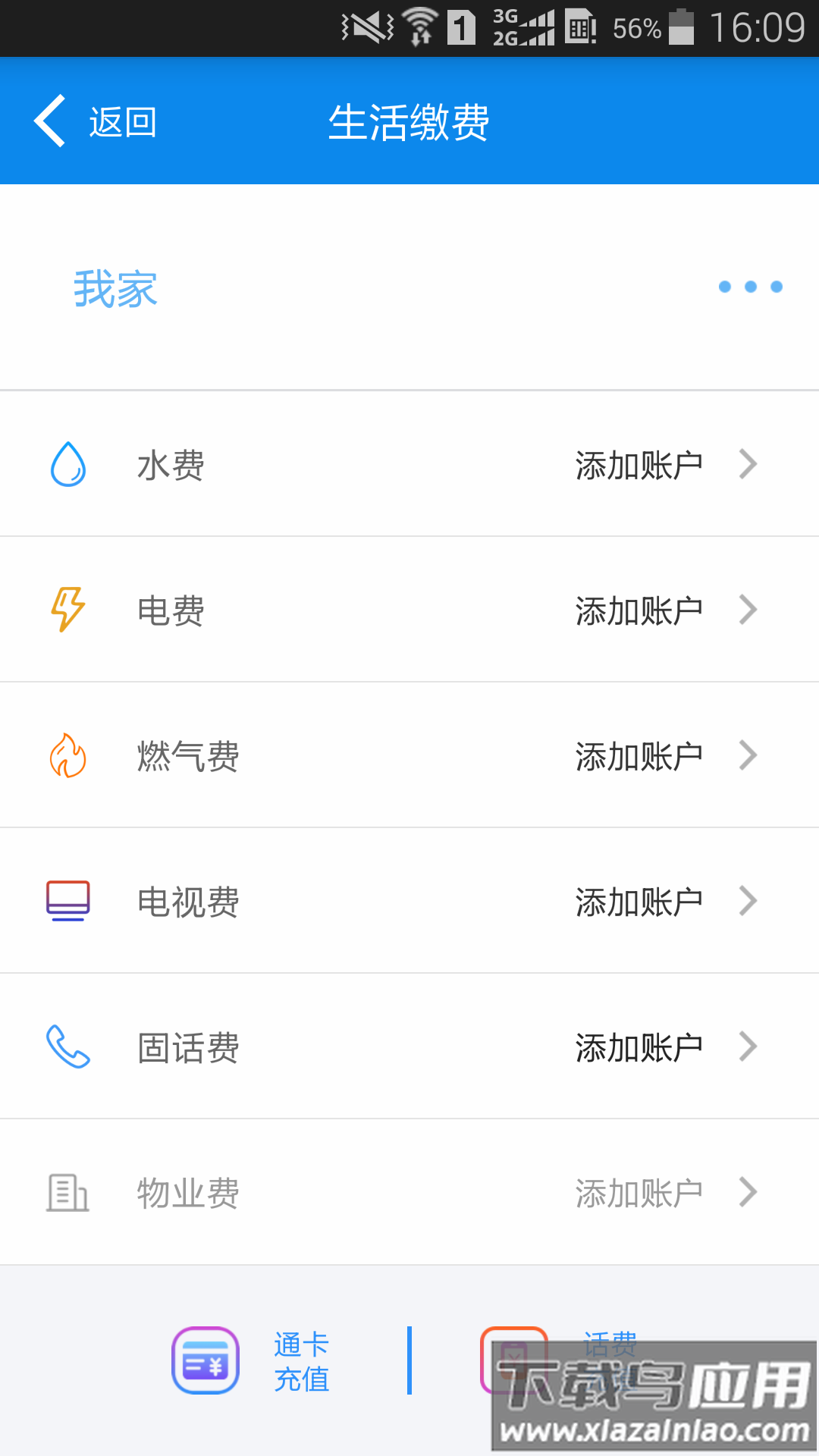Select the television icon next to 电视费
819x1456 pixels.
(67, 900)
